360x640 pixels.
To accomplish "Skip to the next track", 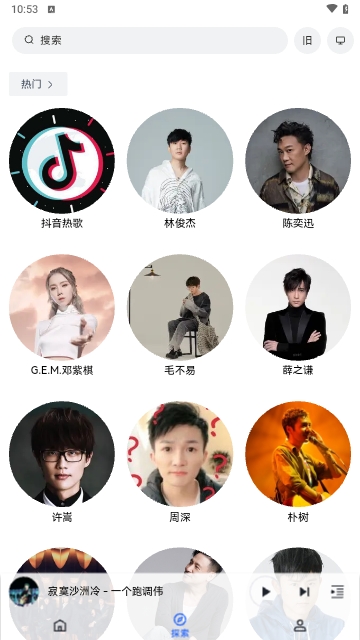I will point(304,591).
